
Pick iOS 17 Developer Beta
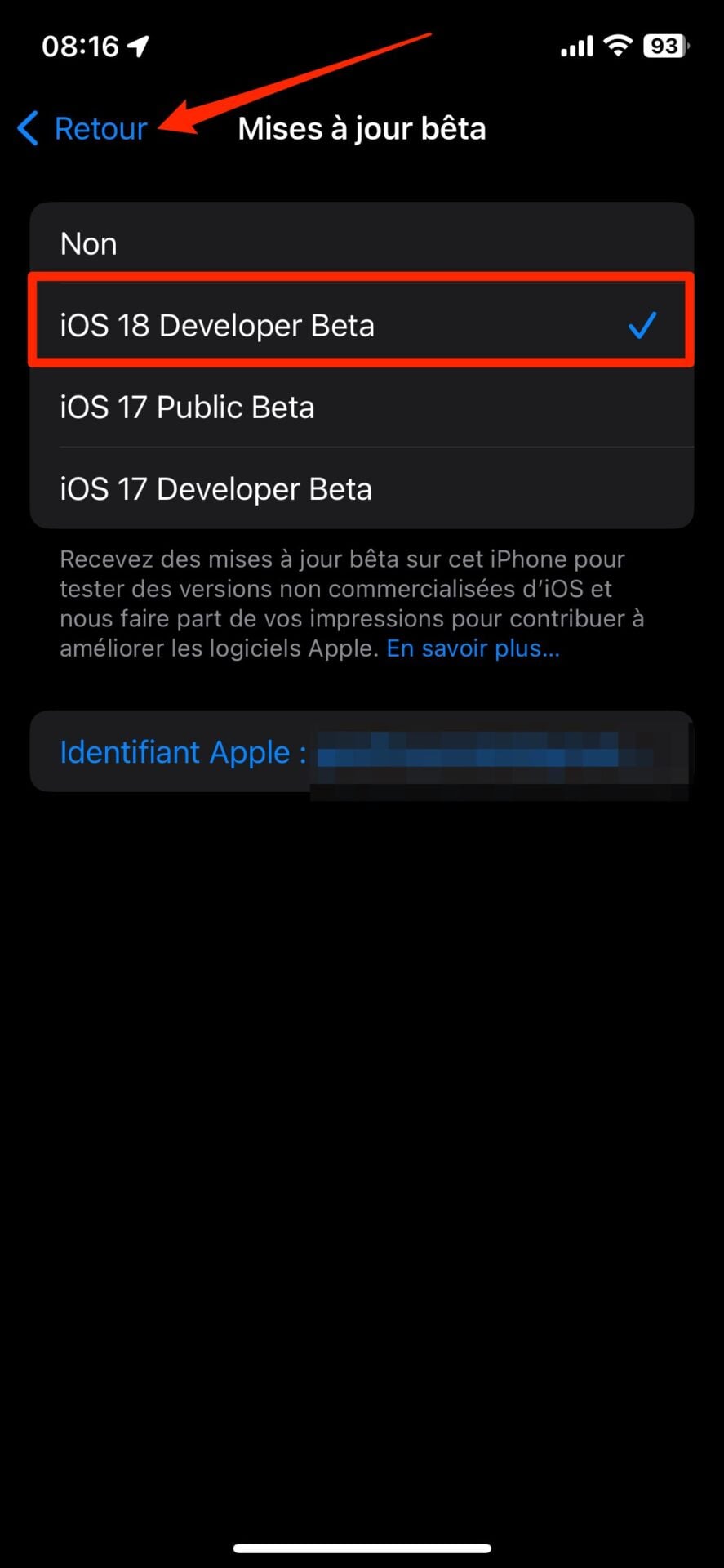click(361, 488)
